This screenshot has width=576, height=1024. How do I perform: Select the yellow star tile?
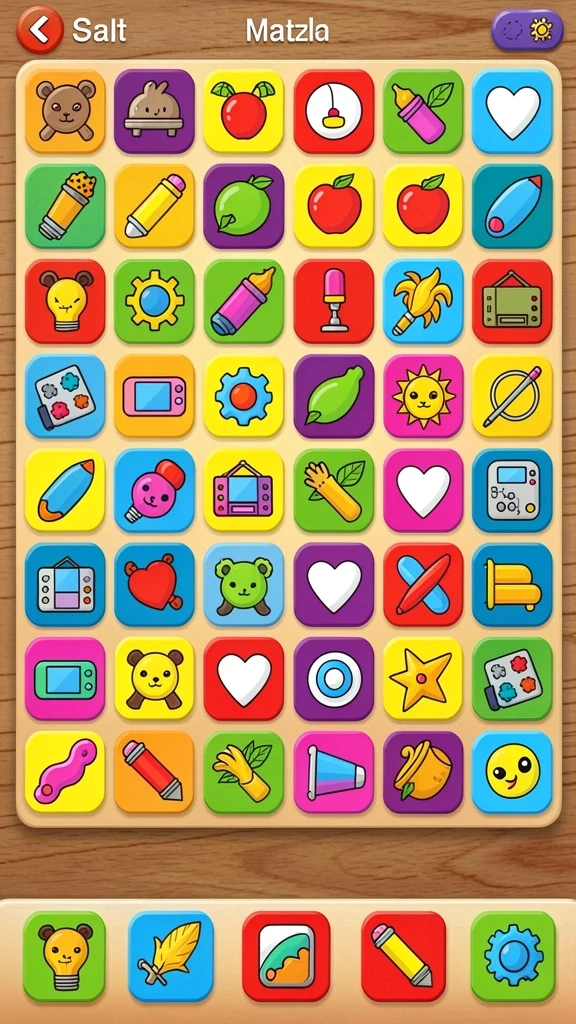pyautogui.click(x=423, y=679)
